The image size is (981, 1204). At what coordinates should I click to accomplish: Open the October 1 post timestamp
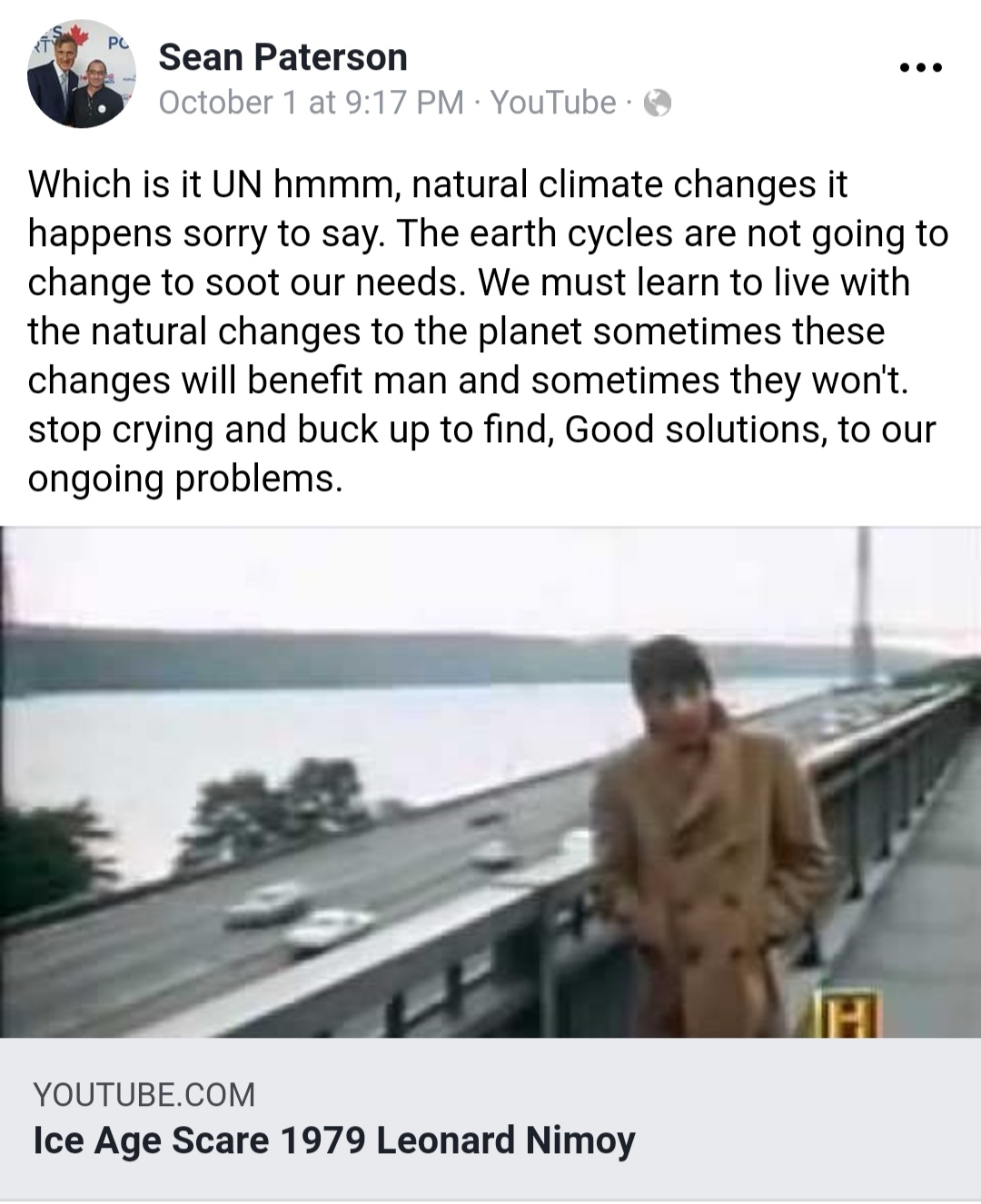(x=311, y=103)
